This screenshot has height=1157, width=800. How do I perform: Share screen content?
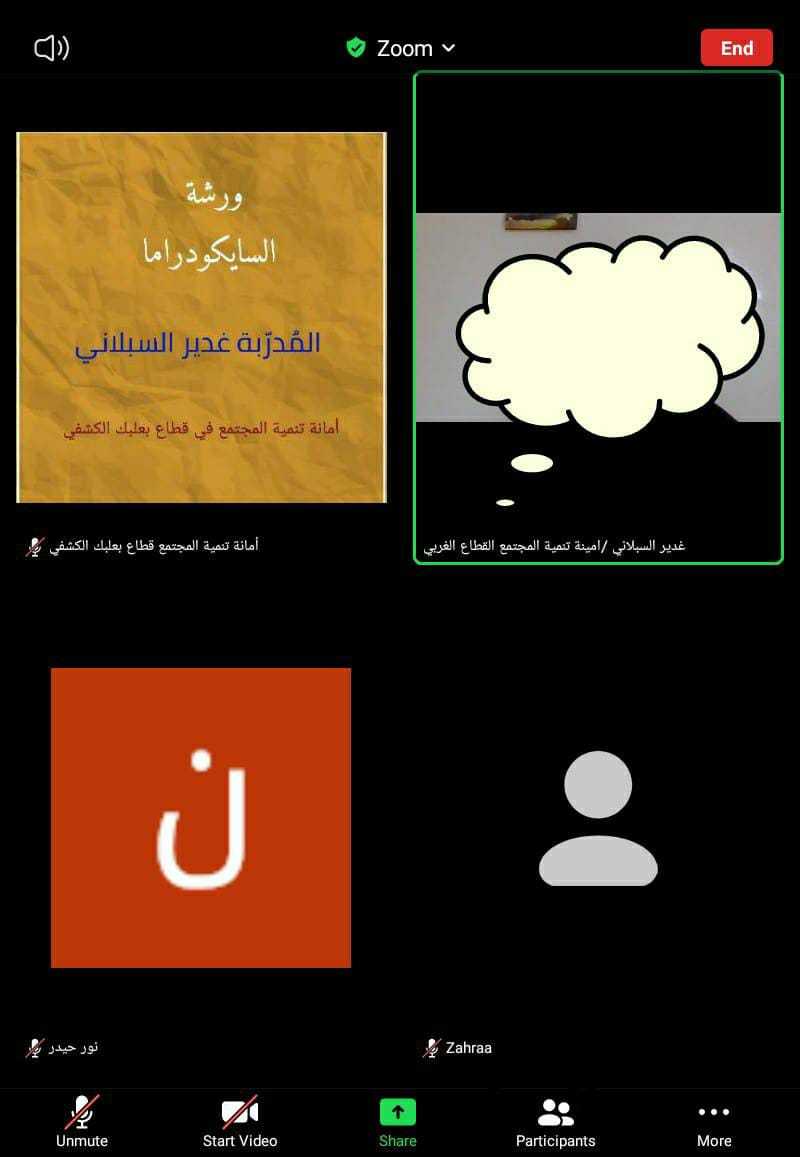[x=397, y=1121]
